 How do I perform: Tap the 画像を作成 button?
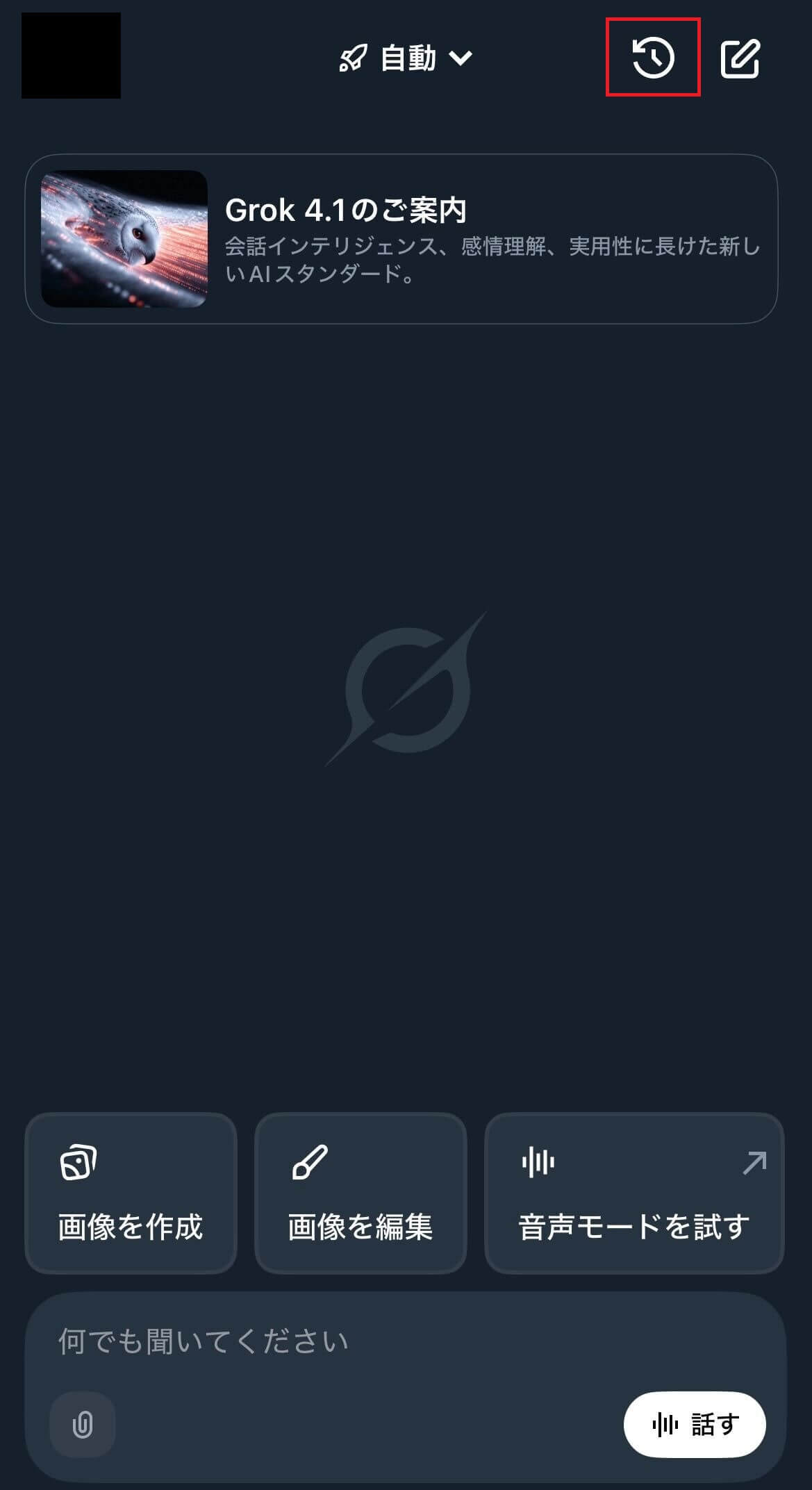pyautogui.click(x=131, y=1193)
